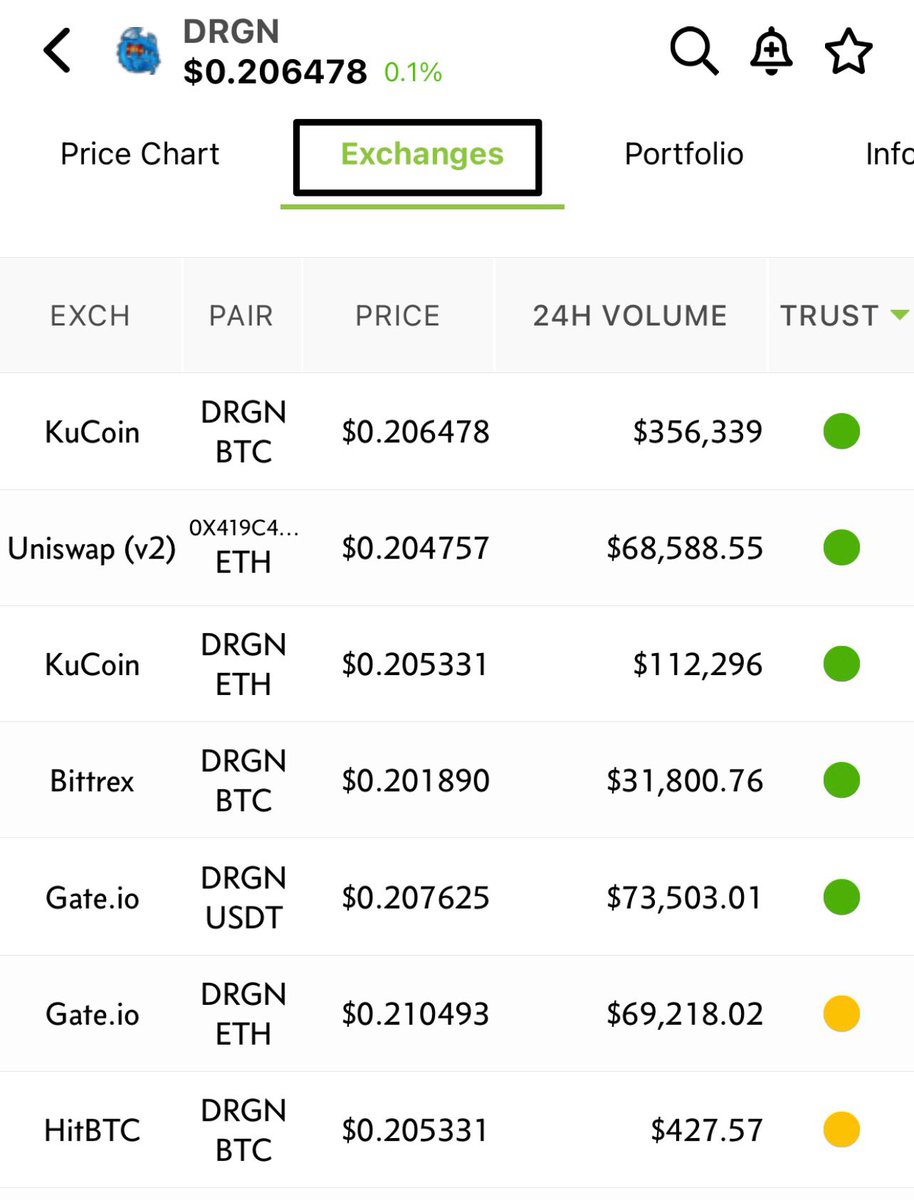The height and width of the screenshot is (1200, 914).
Task: Switch to the Portfolio tab
Action: point(684,154)
